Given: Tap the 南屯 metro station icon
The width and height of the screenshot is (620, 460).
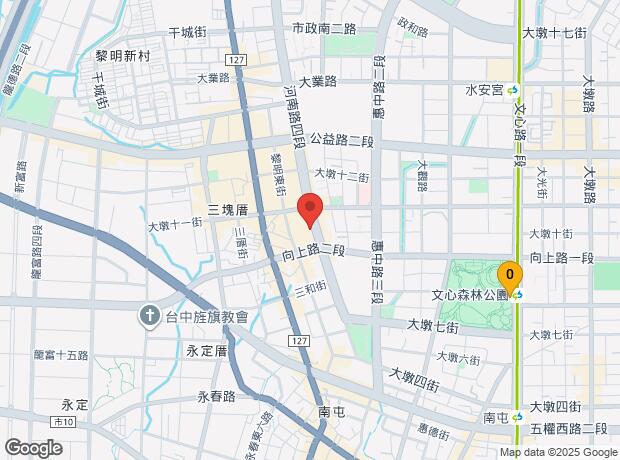Looking at the screenshot, I should (517, 417).
